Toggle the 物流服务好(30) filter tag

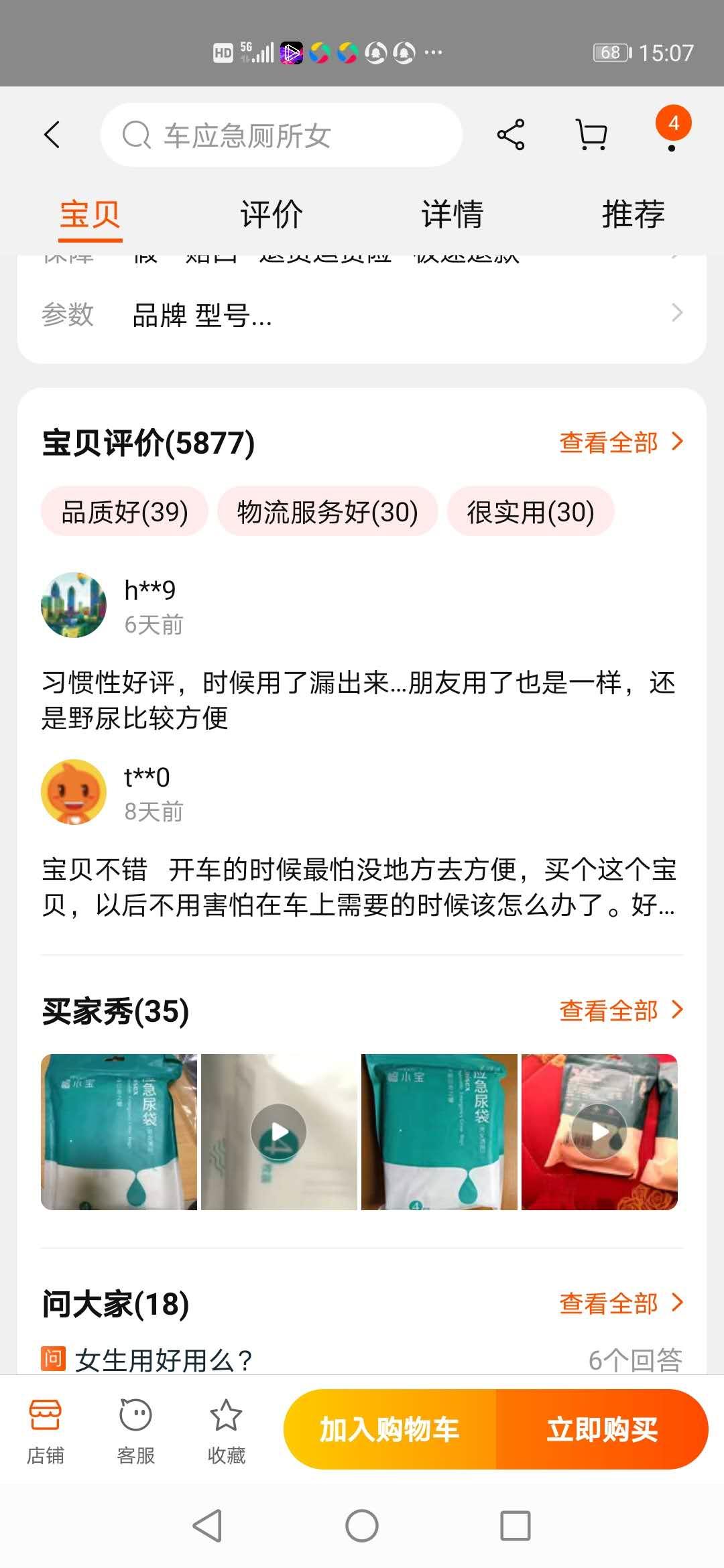pos(327,511)
